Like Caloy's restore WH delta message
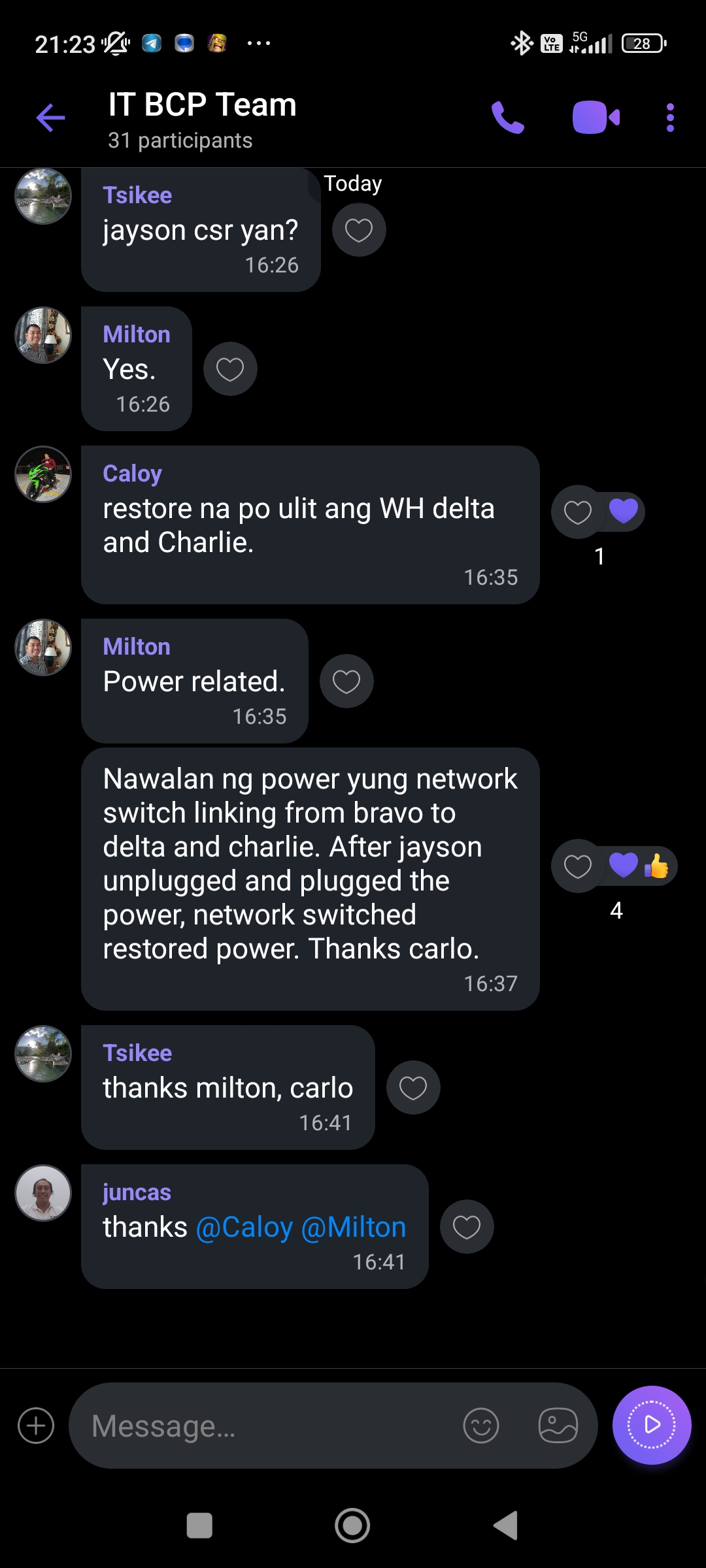The height and width of the screenshot is (1568, 706). [577, 512]
